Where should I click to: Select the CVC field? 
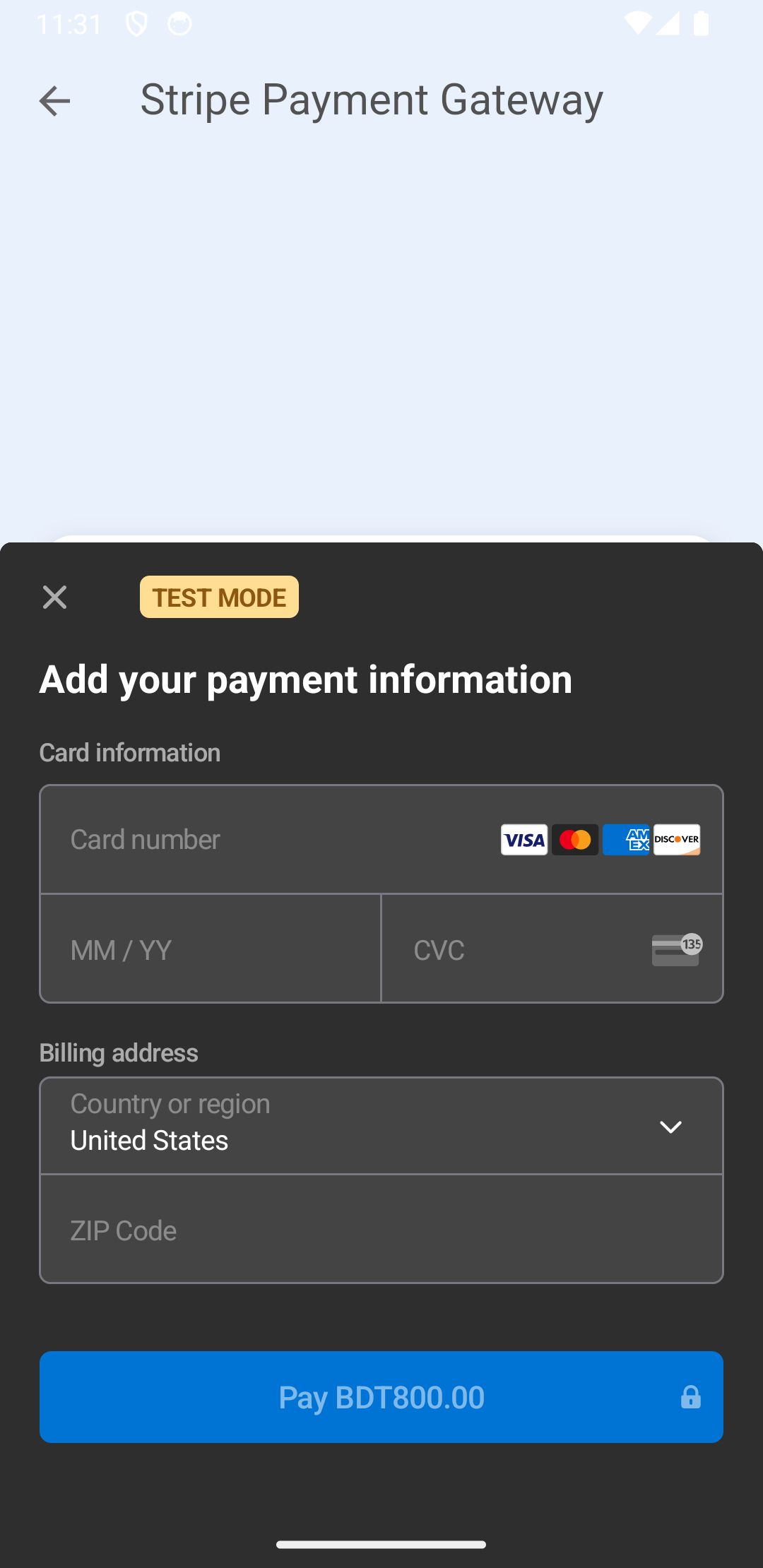click(523, 949)
